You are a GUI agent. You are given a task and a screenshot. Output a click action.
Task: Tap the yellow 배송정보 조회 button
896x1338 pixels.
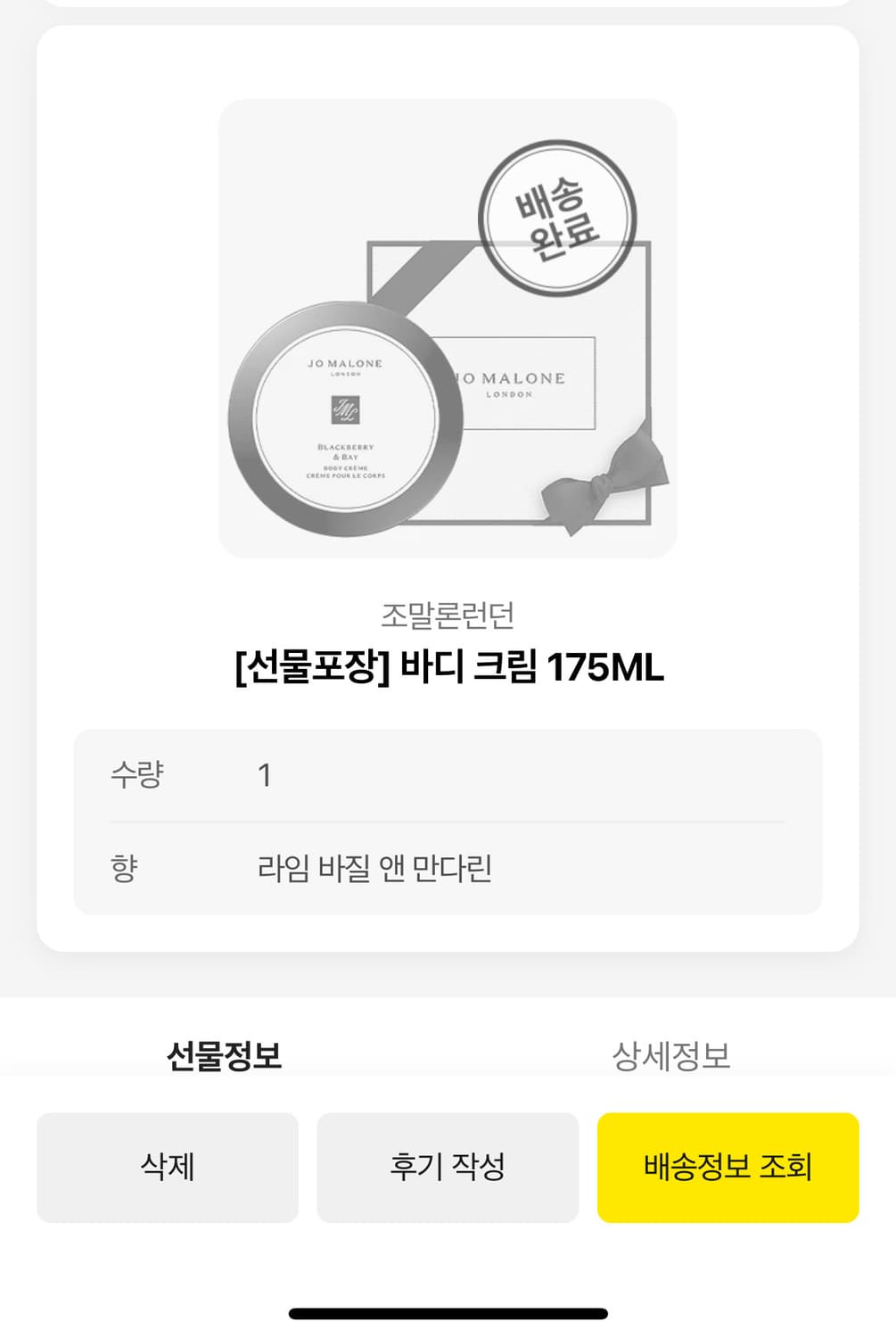(730, 1165)
